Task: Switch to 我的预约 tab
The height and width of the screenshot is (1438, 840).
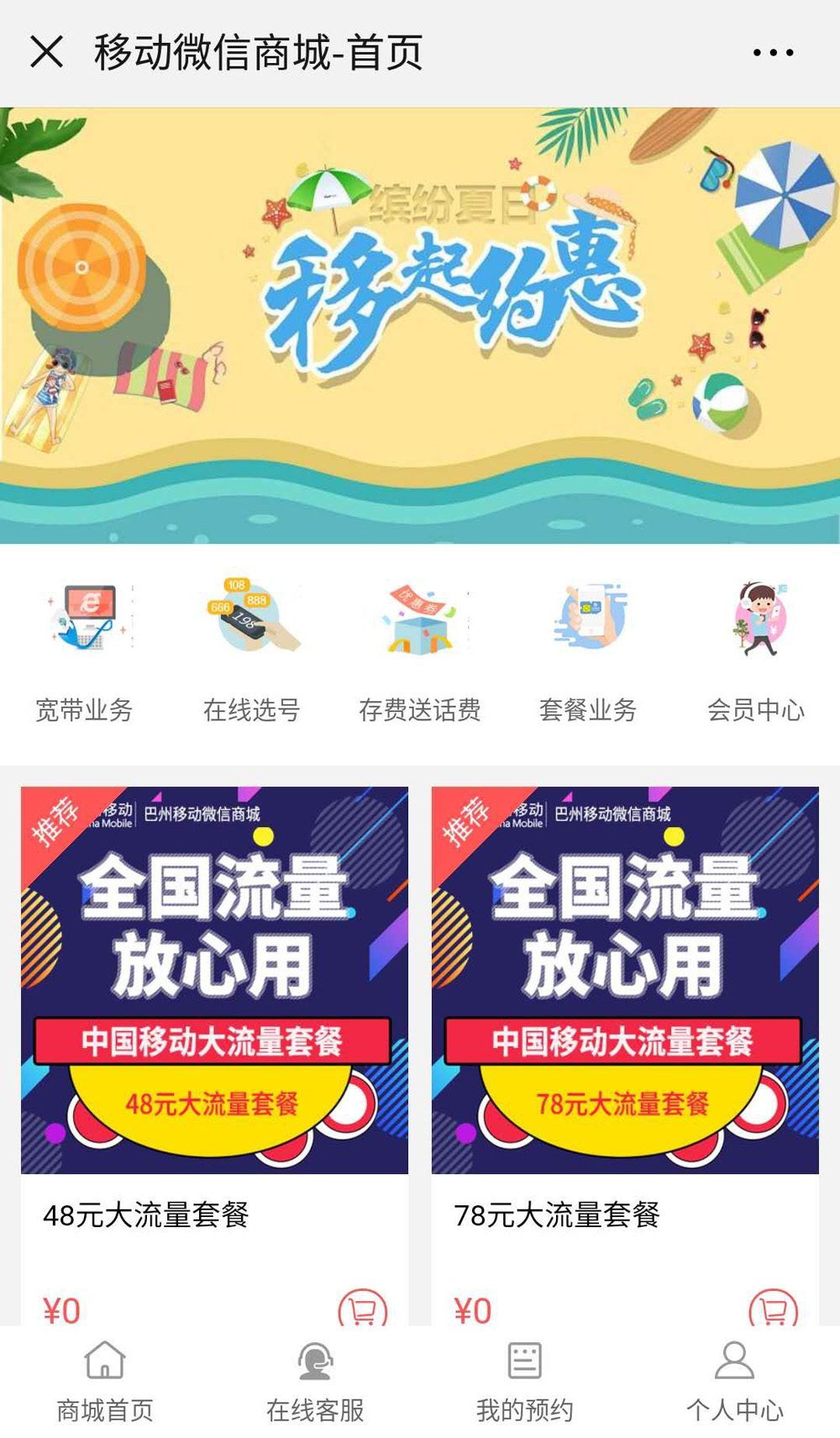Action: click(525, 1382)
